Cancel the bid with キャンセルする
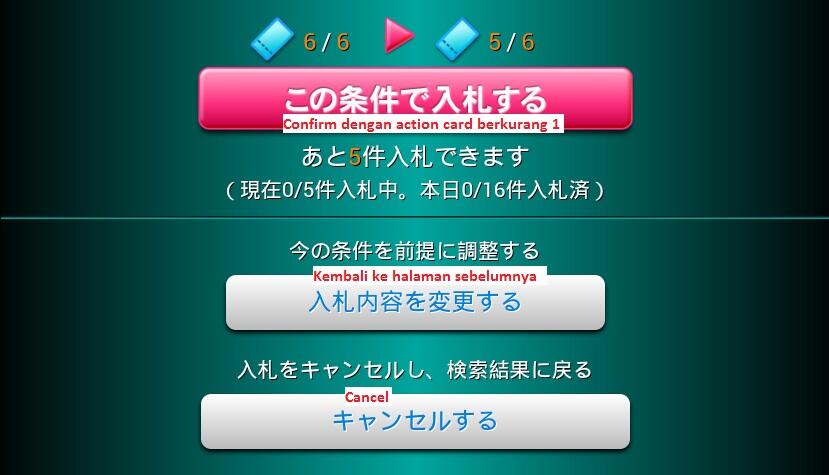Screen dimensions: 829x475 tap(415, 421)
